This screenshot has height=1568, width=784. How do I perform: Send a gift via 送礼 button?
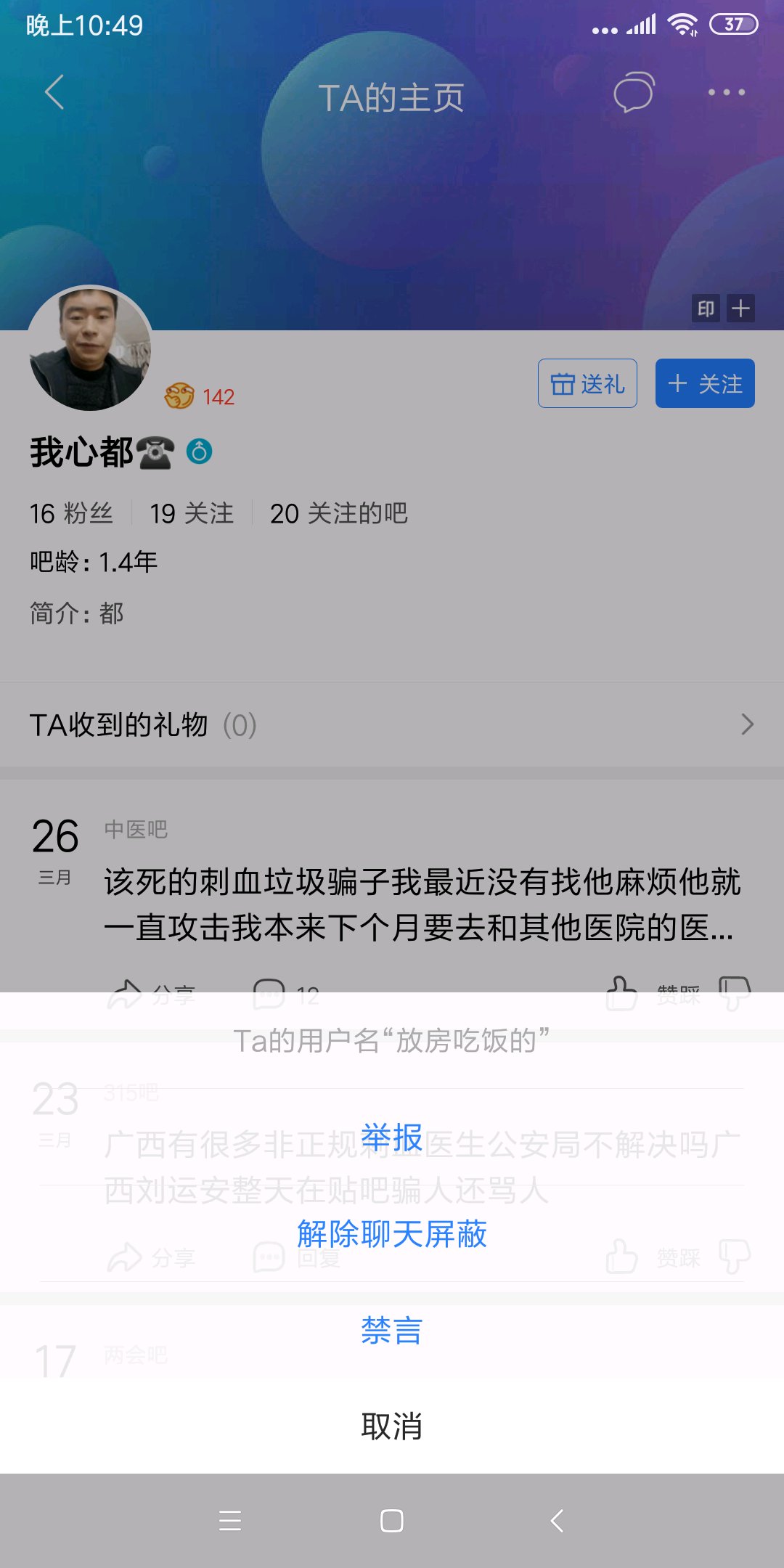[x=587, y=383]
